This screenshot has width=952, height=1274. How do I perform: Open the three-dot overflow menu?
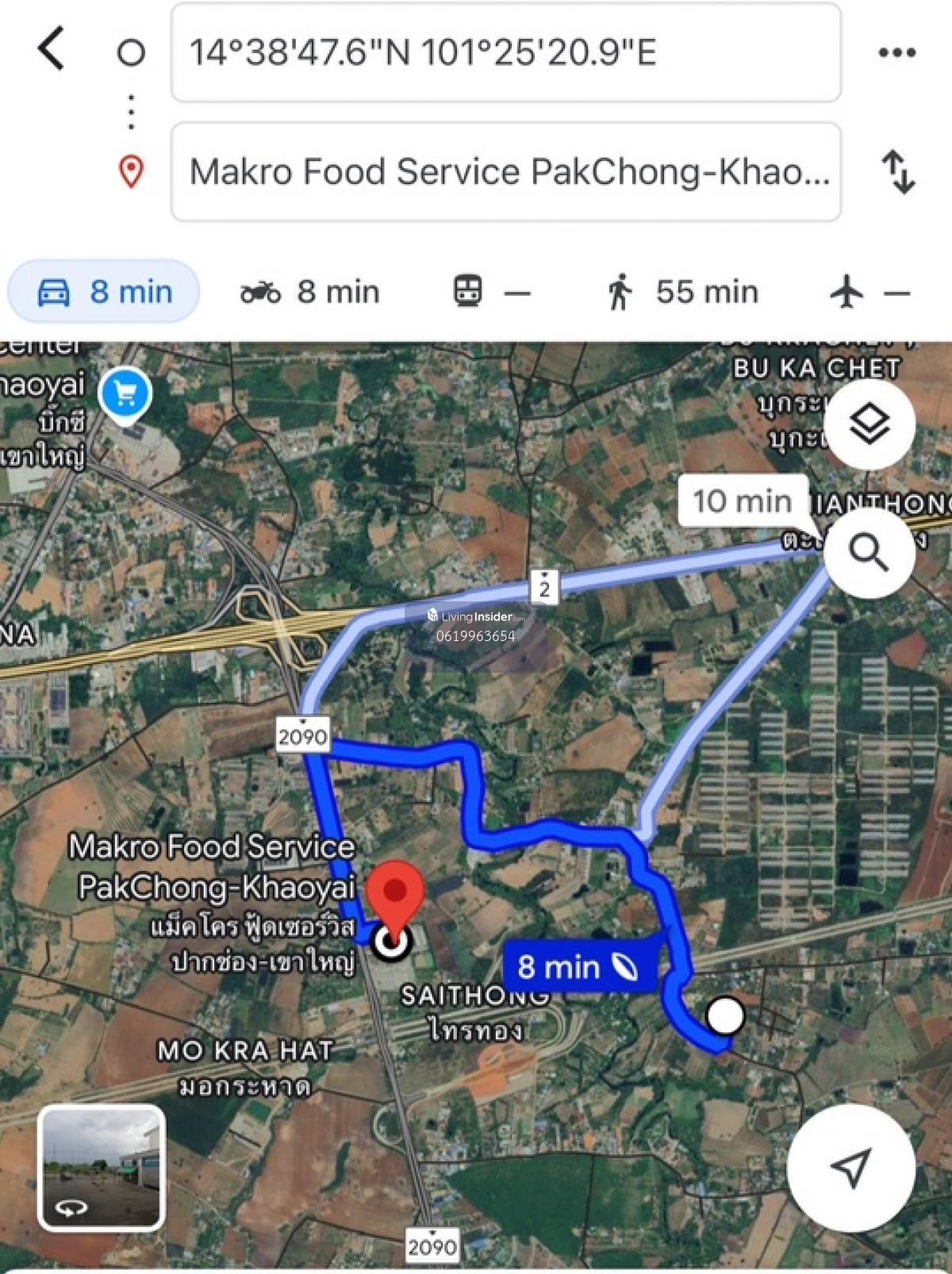896,53
